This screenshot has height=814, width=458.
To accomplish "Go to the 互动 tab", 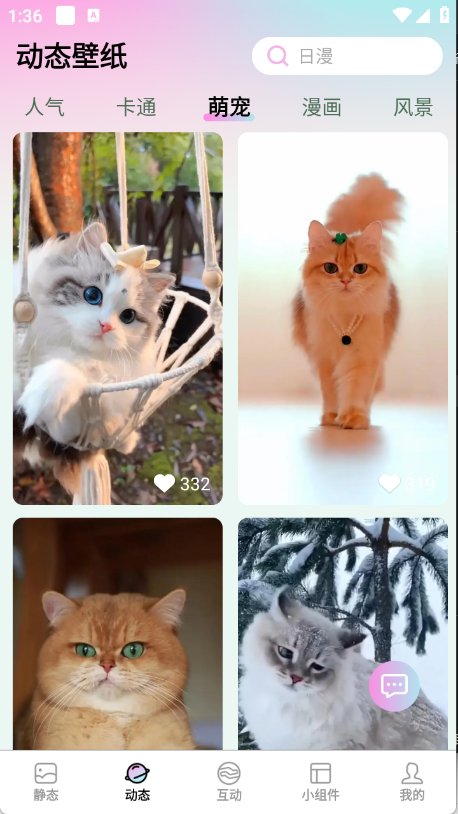I will (229, 782).
